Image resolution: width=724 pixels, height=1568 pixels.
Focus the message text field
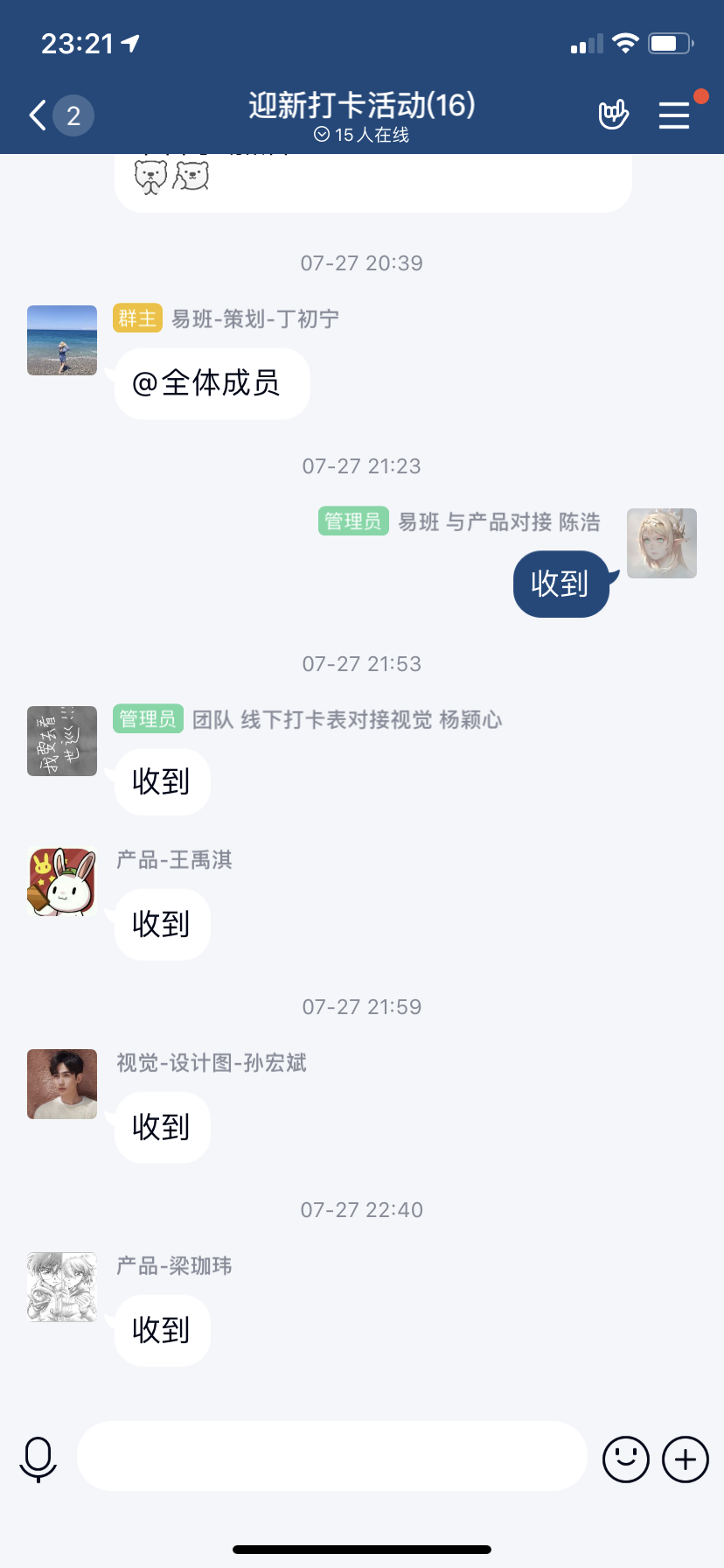[x=331, y=1455]
